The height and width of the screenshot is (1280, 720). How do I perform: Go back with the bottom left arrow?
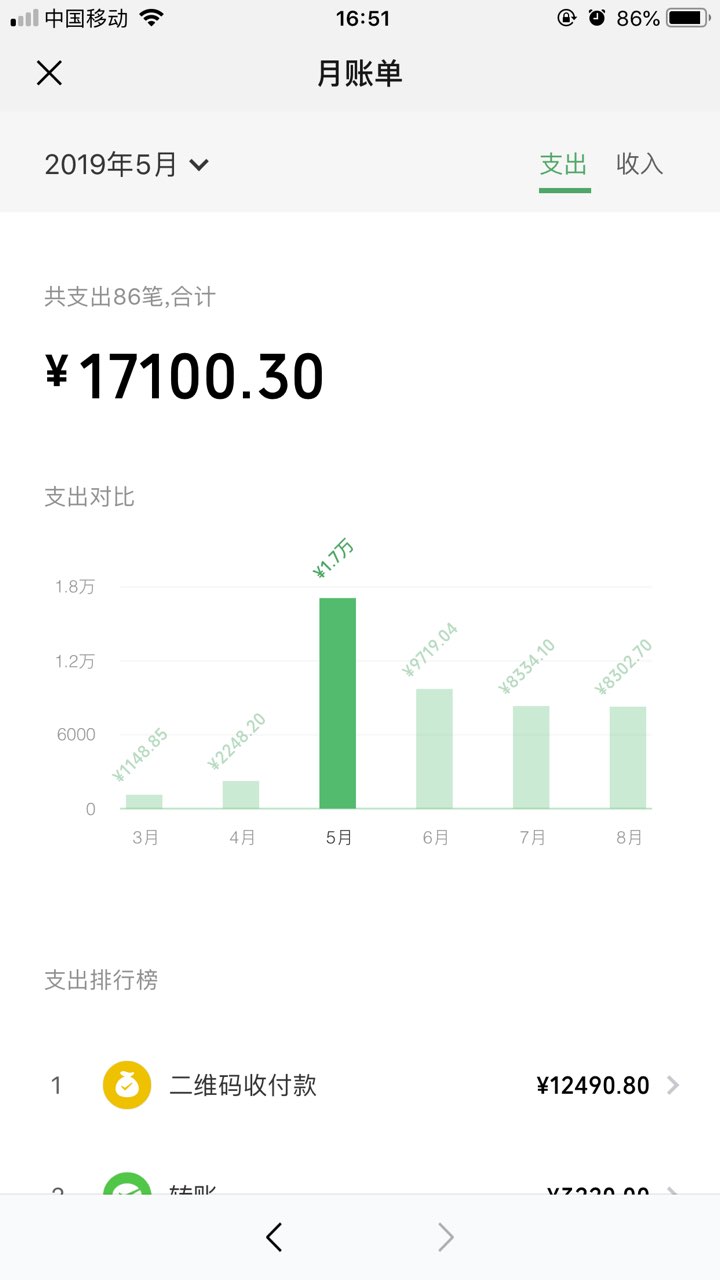click(275, 1237)
